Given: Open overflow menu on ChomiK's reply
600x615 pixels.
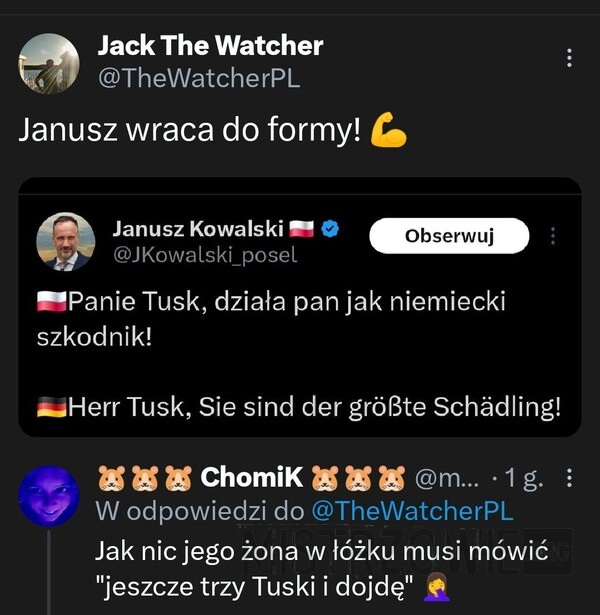Looking at the screenshot, I should point(570,478).
